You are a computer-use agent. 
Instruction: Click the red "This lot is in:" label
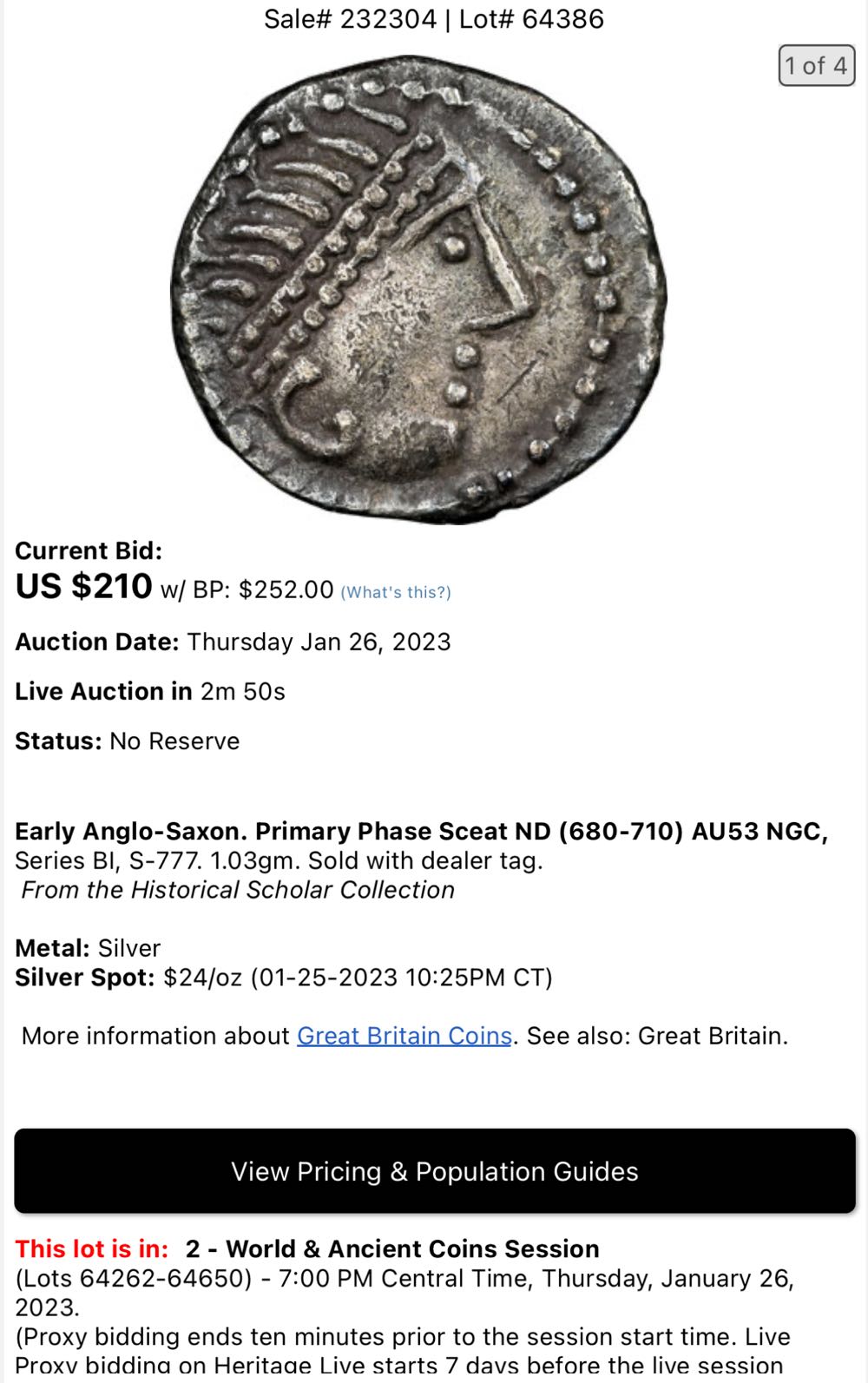(x=89, y=1248)
